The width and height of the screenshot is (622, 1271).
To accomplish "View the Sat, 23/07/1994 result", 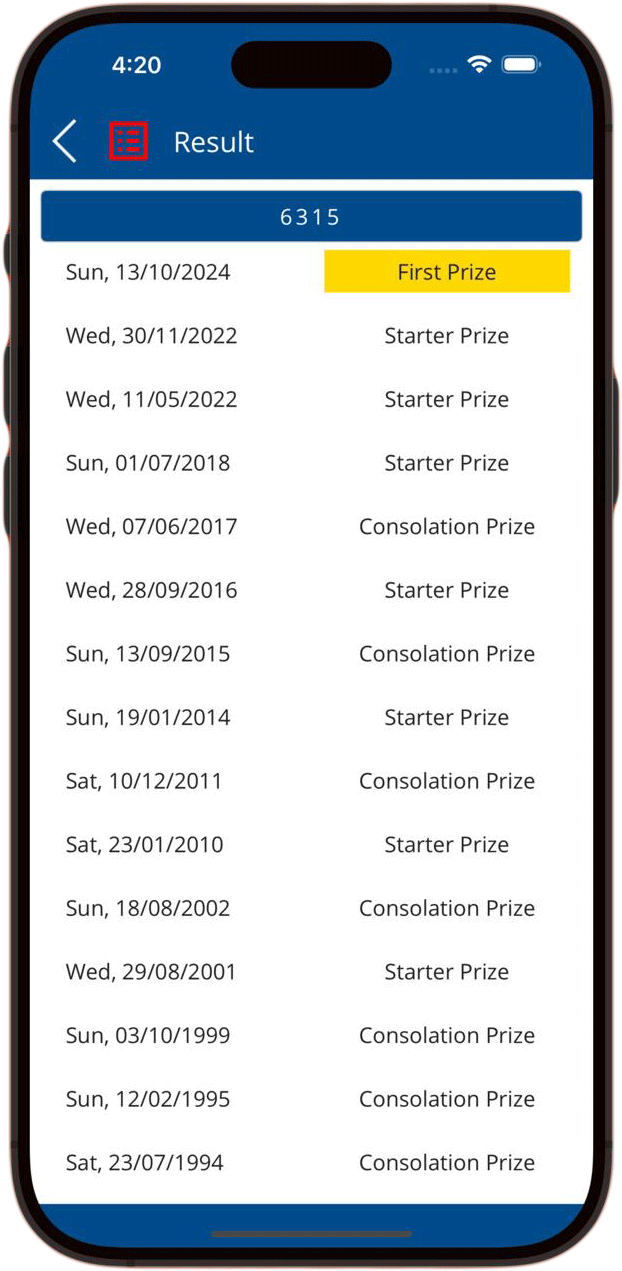I will point(310,1162).
